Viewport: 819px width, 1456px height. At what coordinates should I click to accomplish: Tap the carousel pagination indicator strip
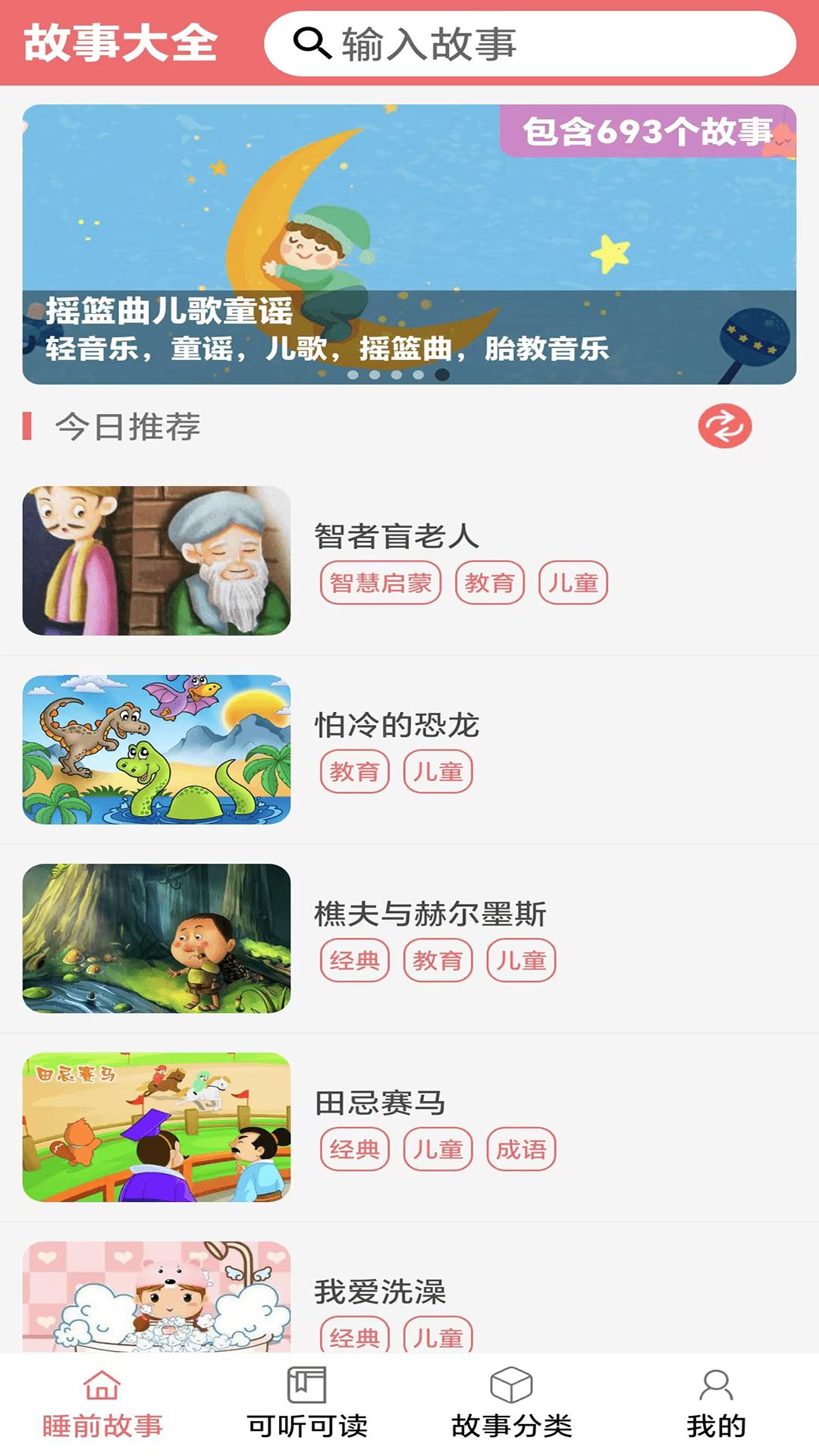click(x=397, y=375)
